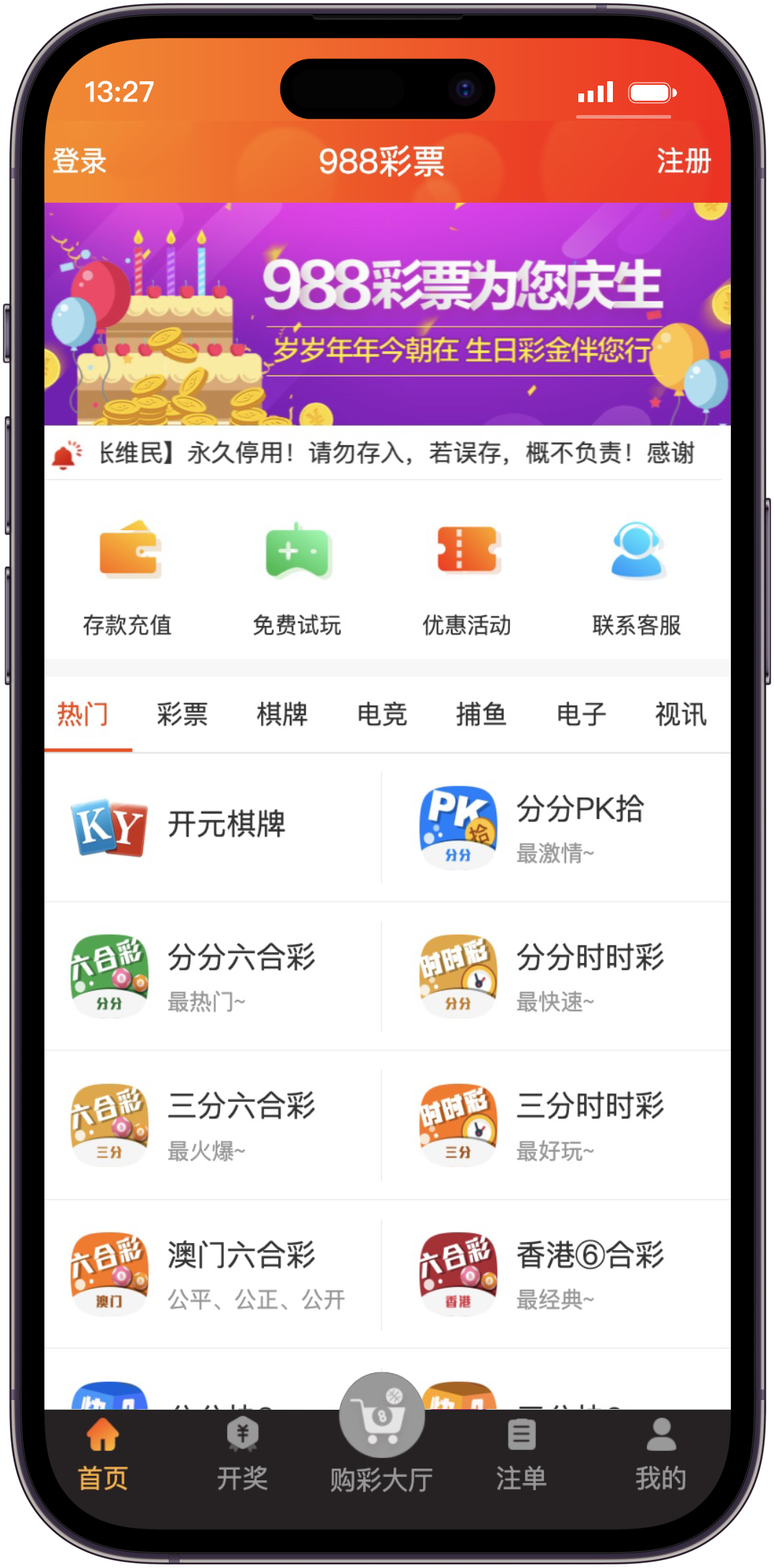
Task: Open 澳门六合彩 game
Action: 213,1274
